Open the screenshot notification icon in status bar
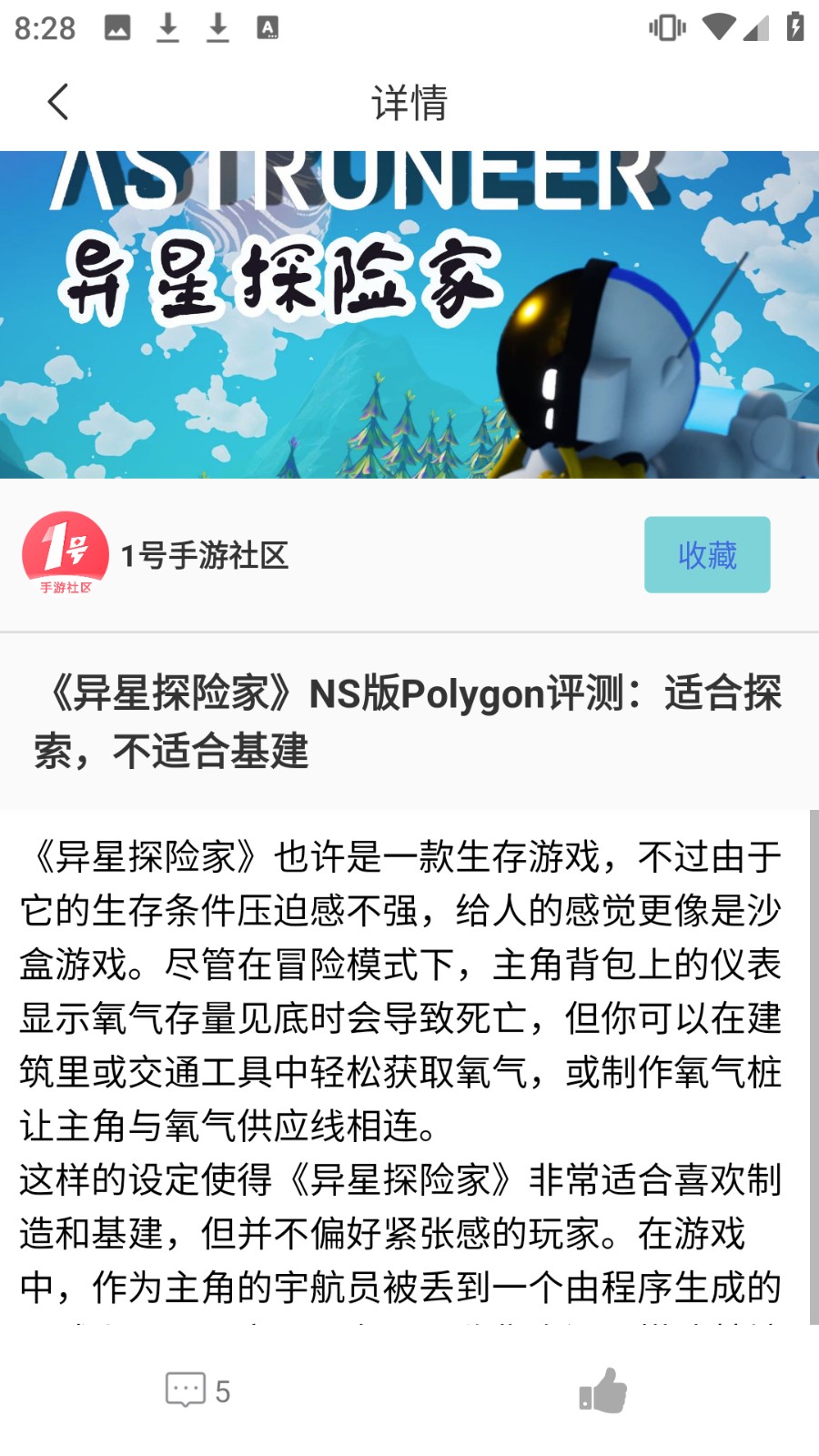 click(119, 26)
